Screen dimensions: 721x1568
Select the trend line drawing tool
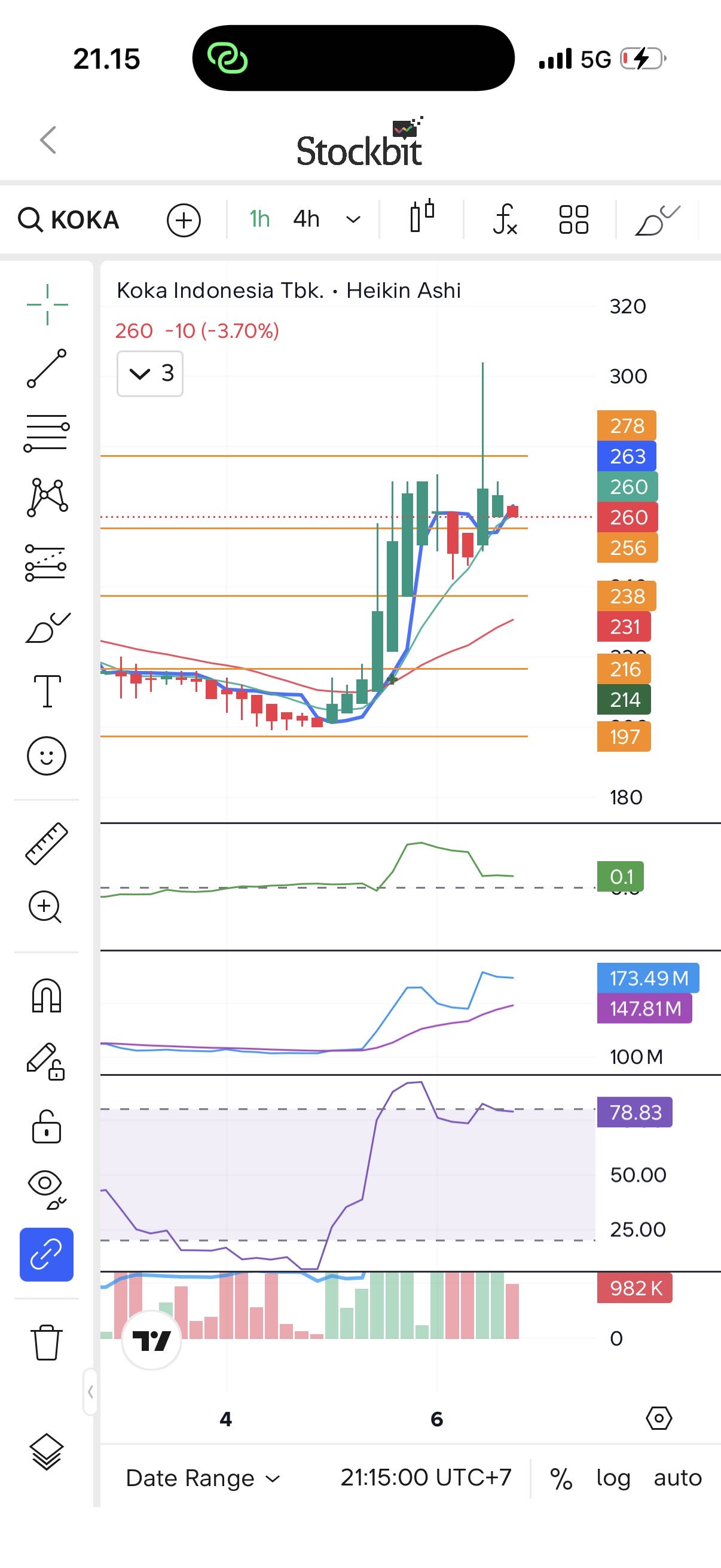47,368
